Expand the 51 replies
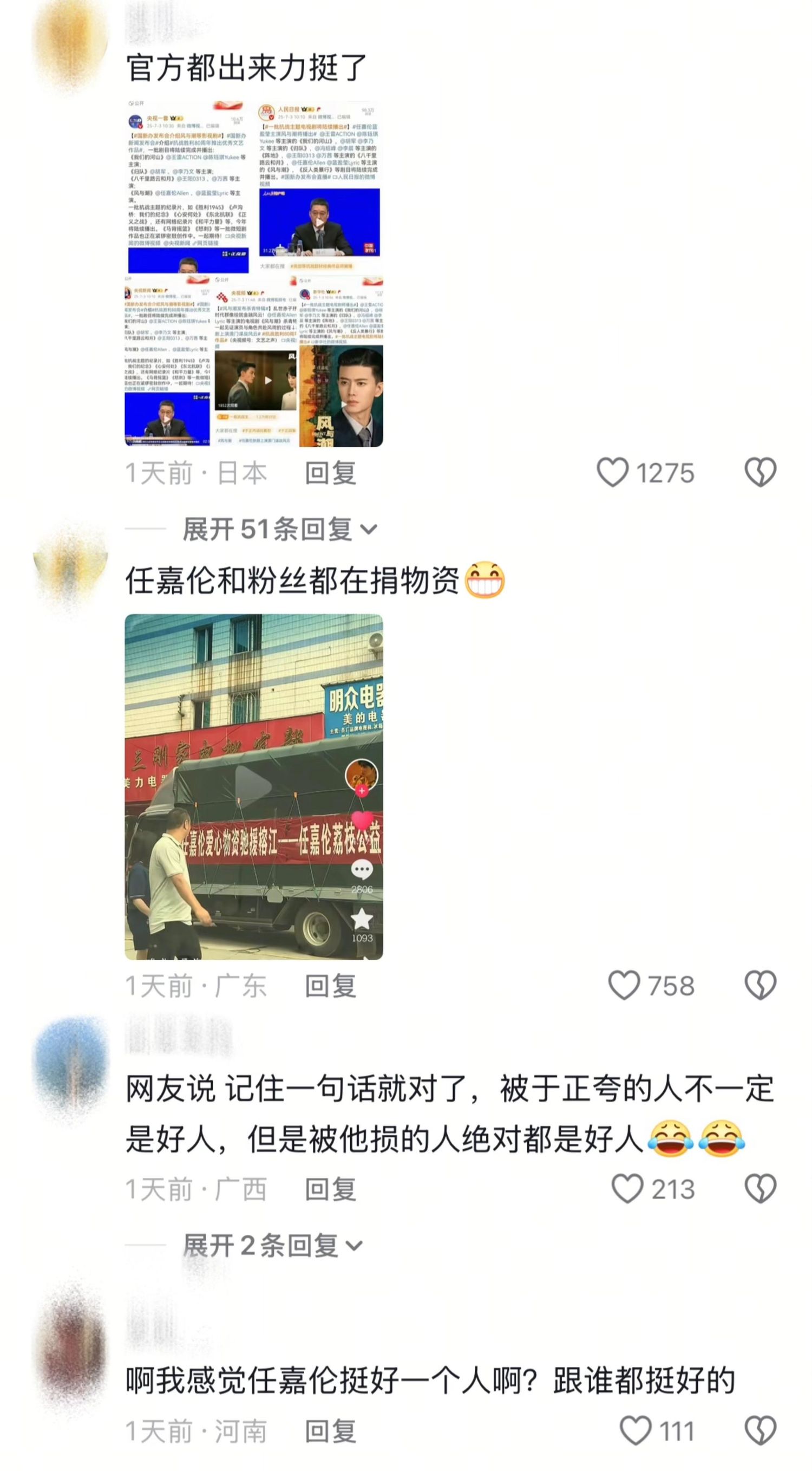The height and width of the screenshot is (1471, 812). (x=280, y=529)
